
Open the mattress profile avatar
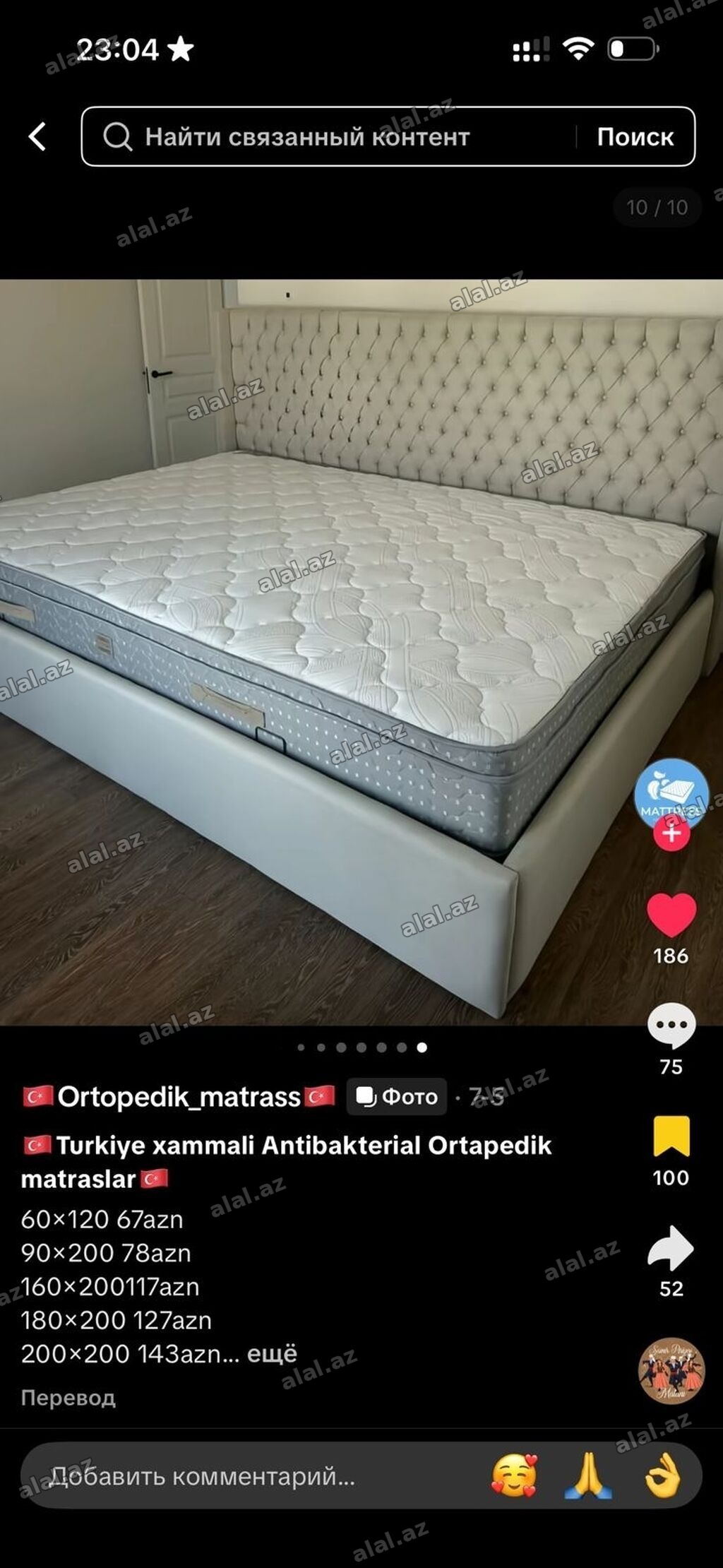pyautogui.click(x=671, y=792)
